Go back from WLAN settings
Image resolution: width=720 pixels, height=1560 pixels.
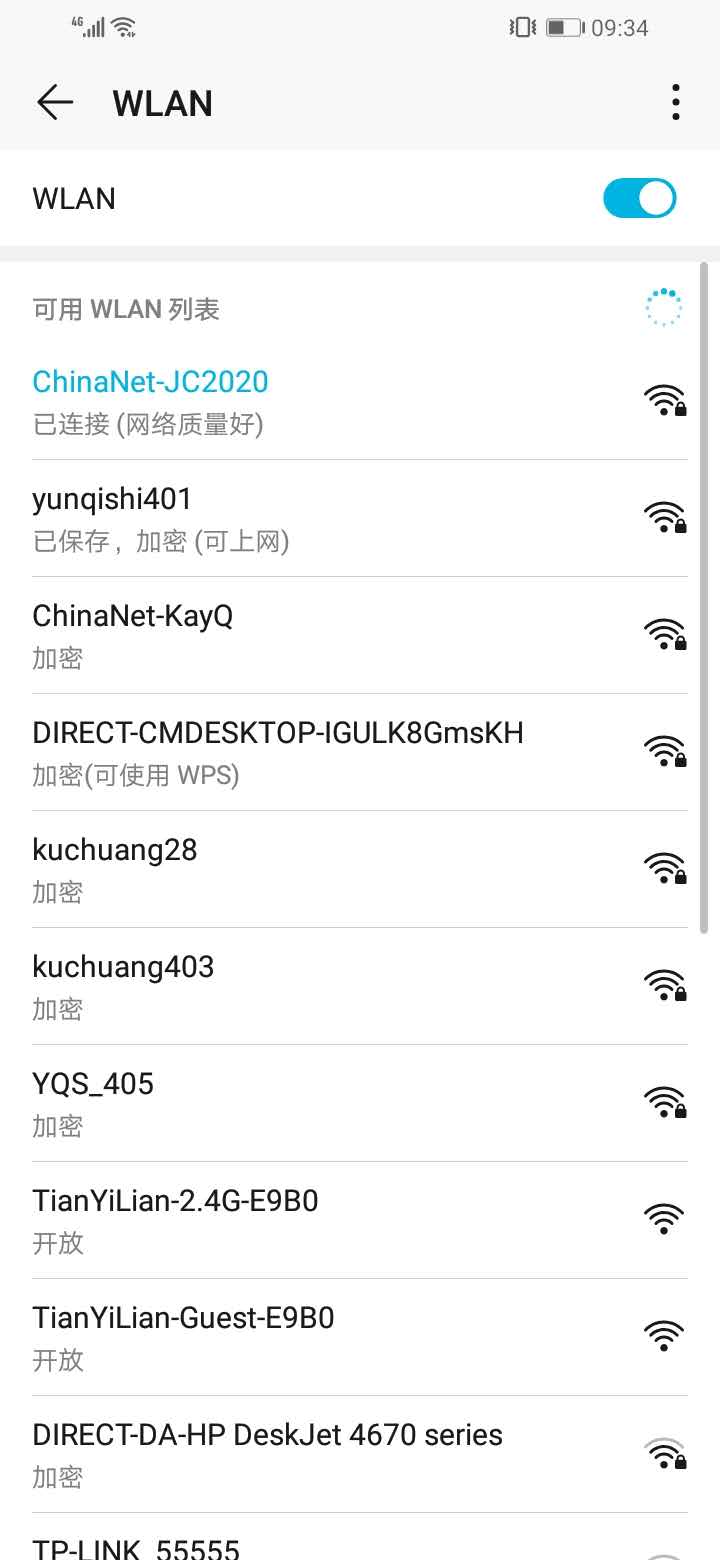55,103
